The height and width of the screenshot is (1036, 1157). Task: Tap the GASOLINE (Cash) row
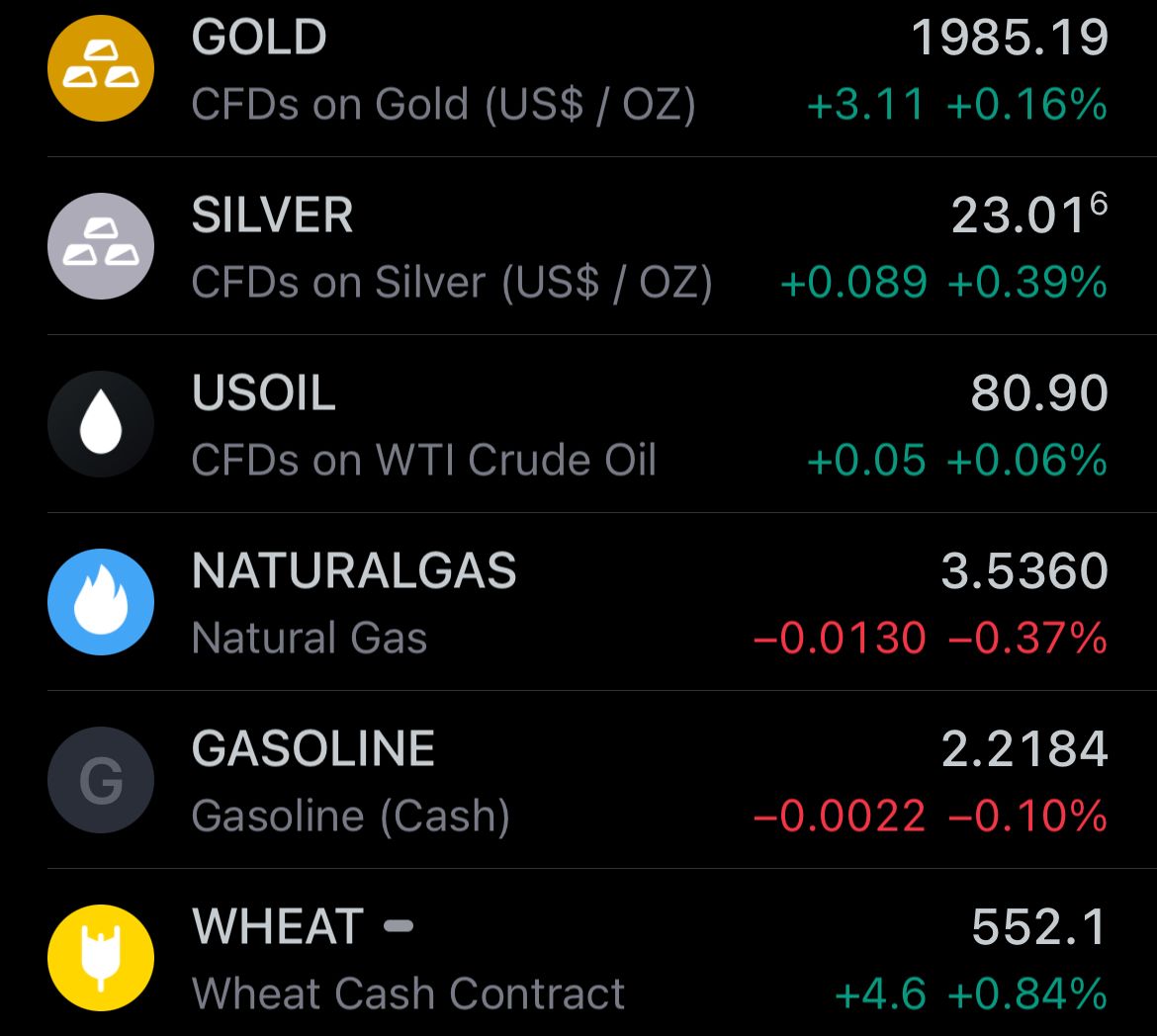pyautogui.click(x=578, y=781)
